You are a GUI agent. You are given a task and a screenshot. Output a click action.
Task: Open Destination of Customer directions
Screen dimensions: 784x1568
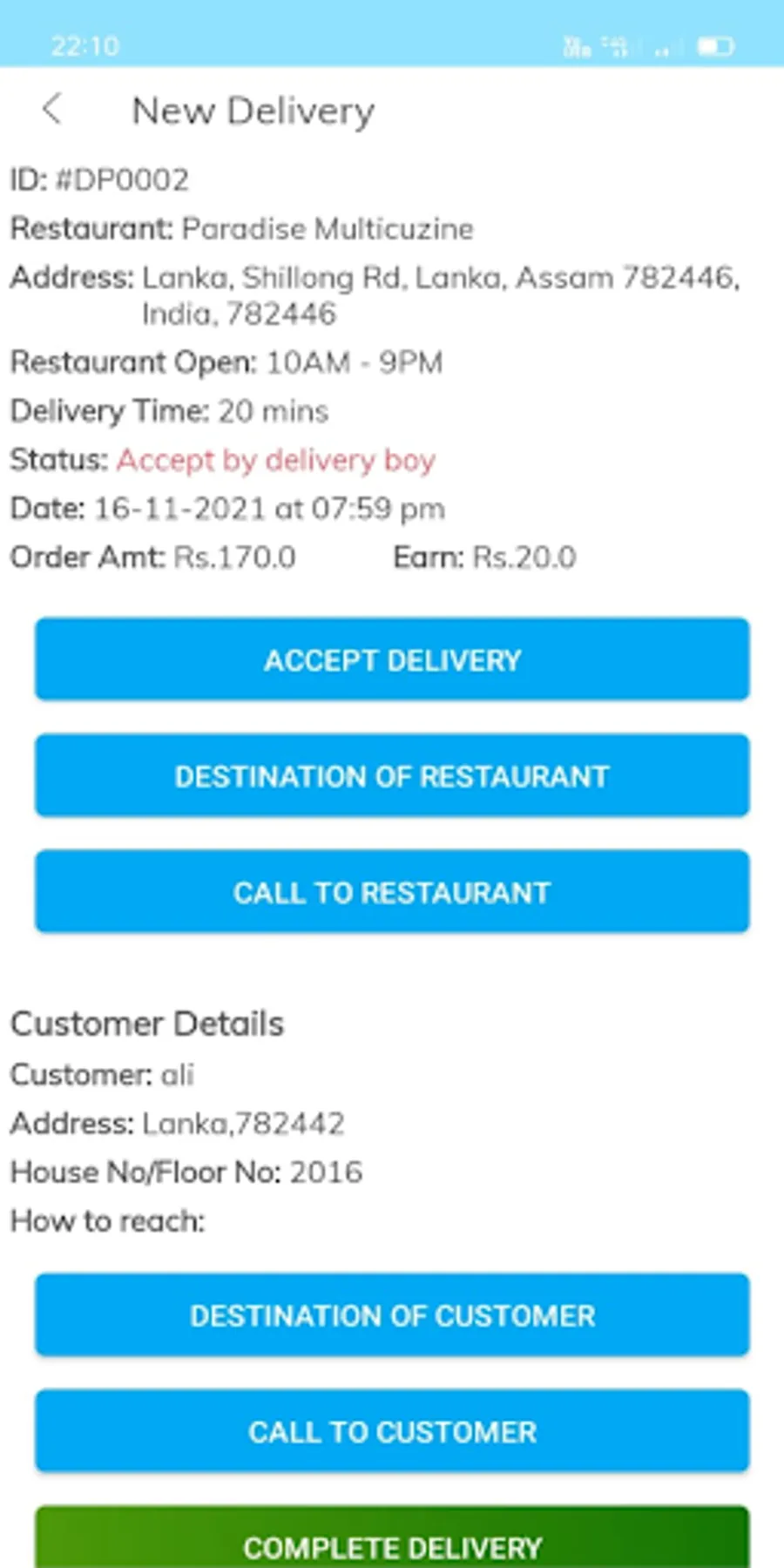(x=392, y=1315)
